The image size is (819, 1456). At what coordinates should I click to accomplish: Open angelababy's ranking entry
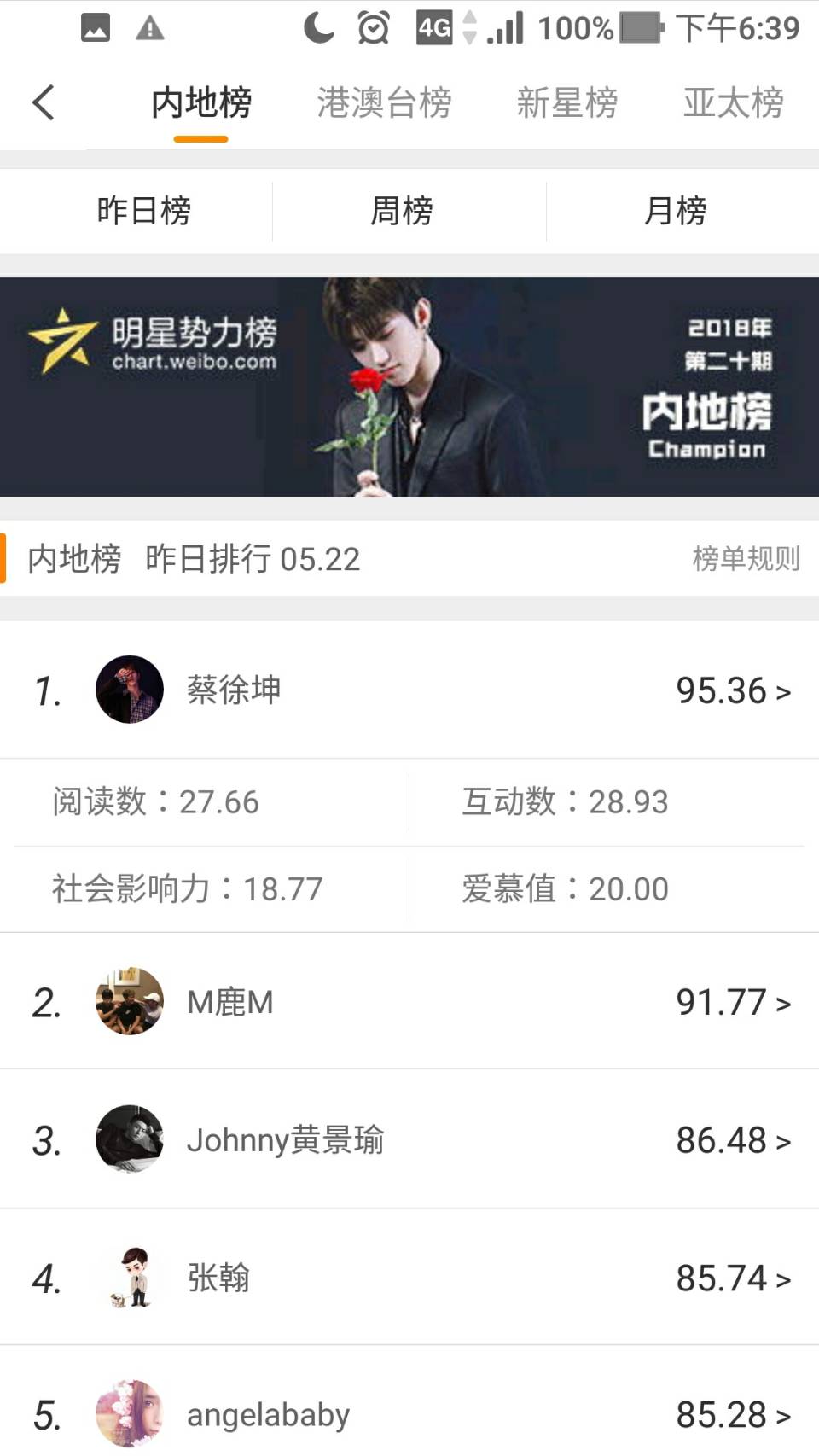(x=409, y=1414)
